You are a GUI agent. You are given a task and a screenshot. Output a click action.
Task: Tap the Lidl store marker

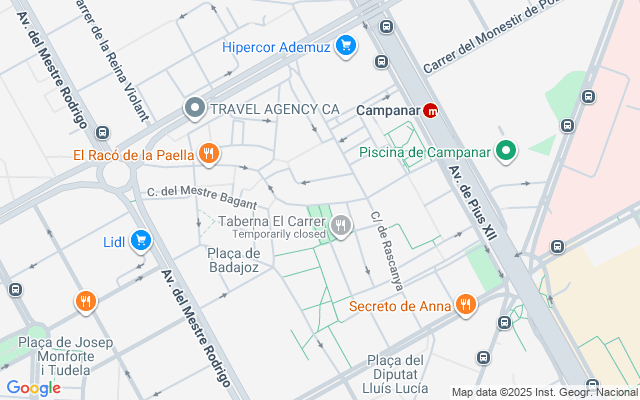click(x=141, y=240)
